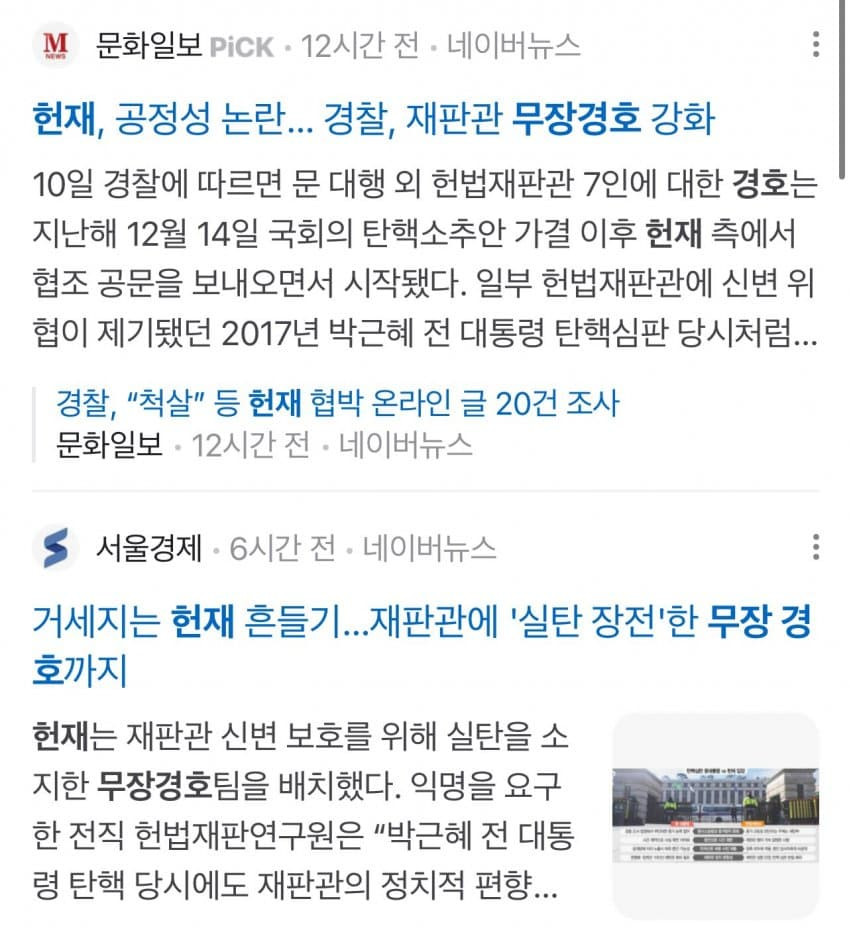Open related article 경찰 척살 등 헌재 협박
850x950 pixels.
click(338, 403)
